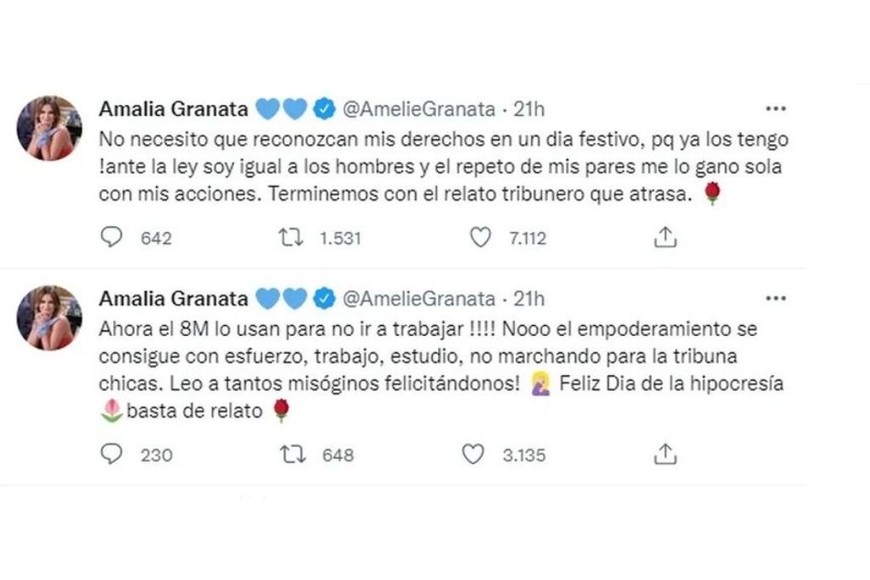Like the tweet with 7.112 likes
870x580 pixels.
click(x=481, y=237)
